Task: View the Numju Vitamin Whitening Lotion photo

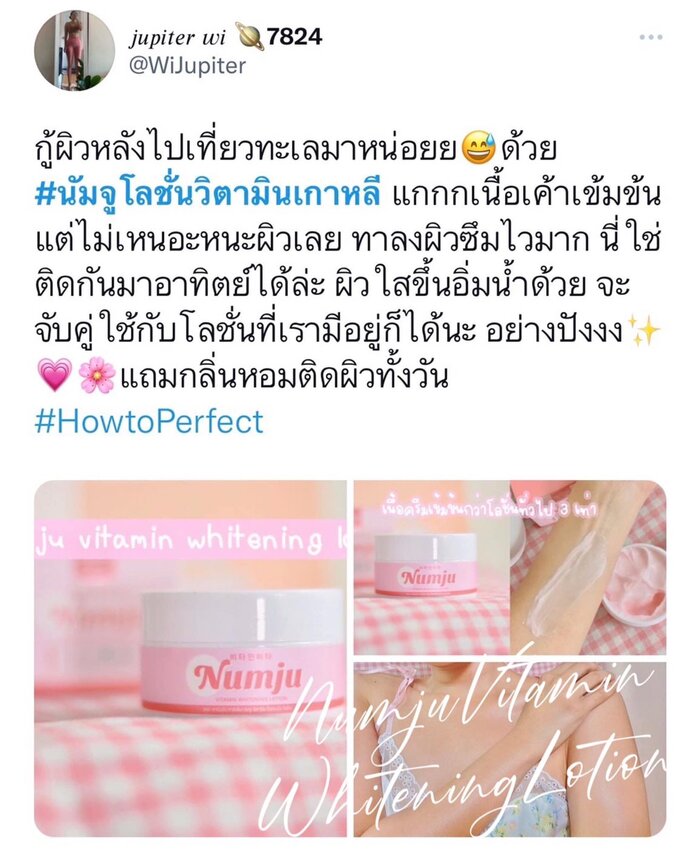Action: [x=509, y=749]
